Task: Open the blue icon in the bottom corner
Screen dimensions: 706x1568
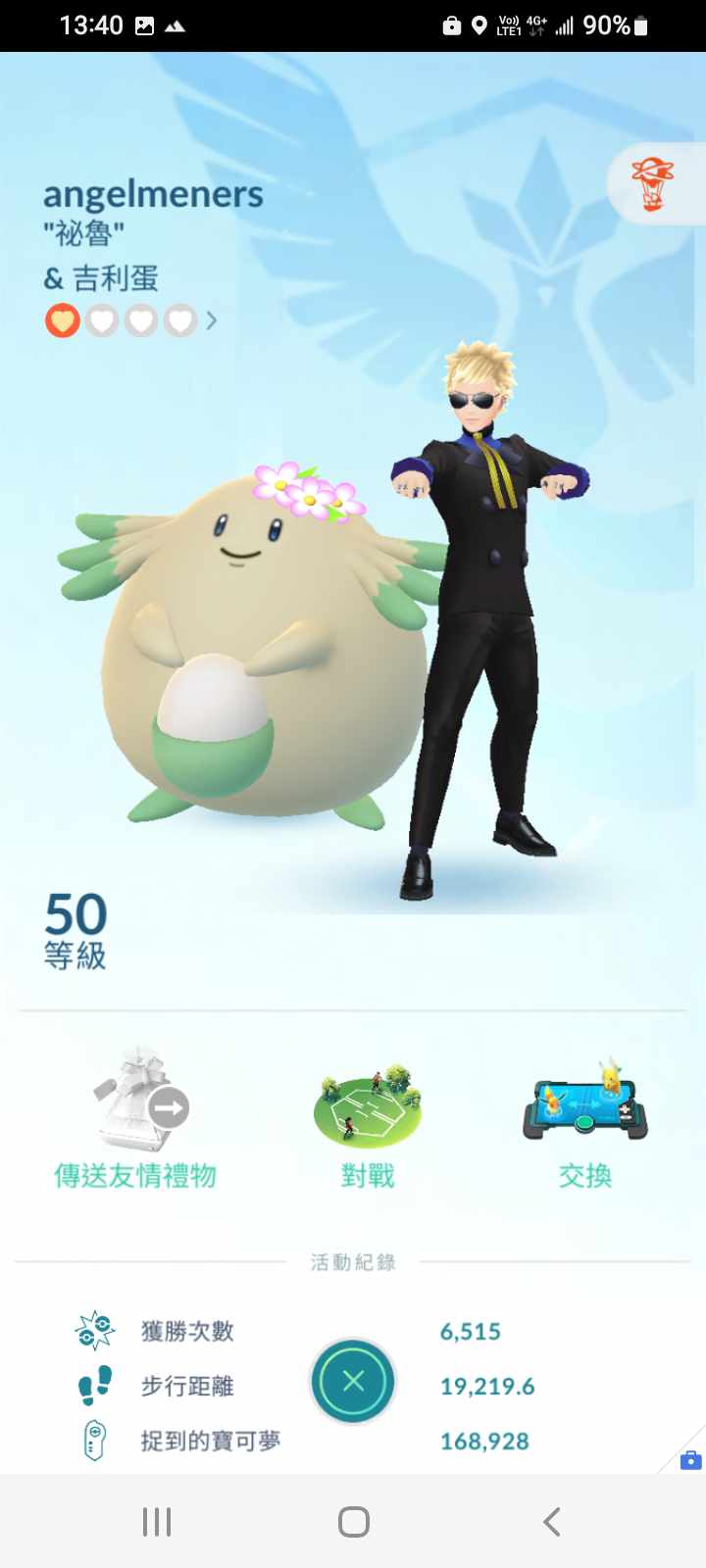Action: tap(690, 1459)
